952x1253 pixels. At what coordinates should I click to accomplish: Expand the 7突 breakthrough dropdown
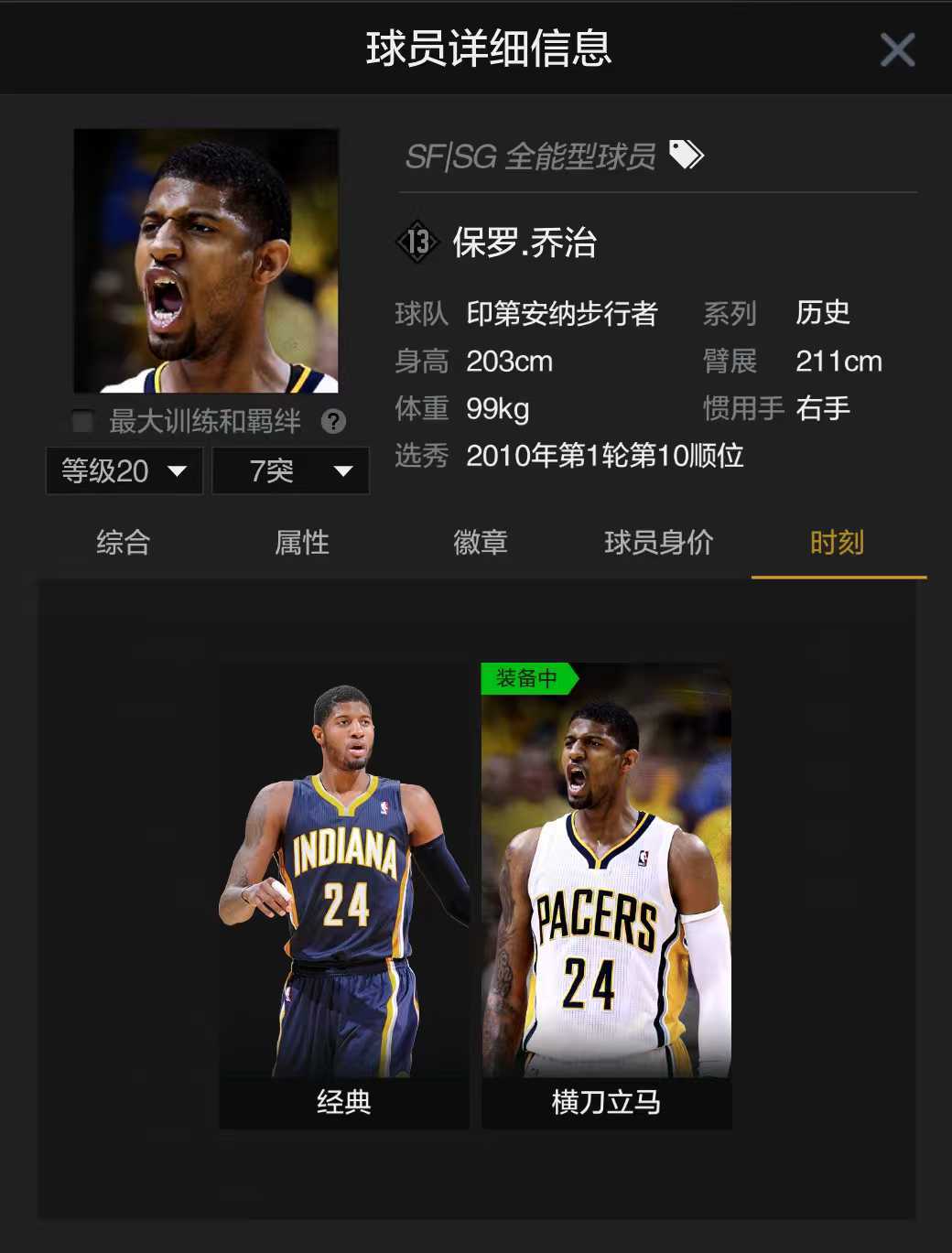(x=291, y=470)
